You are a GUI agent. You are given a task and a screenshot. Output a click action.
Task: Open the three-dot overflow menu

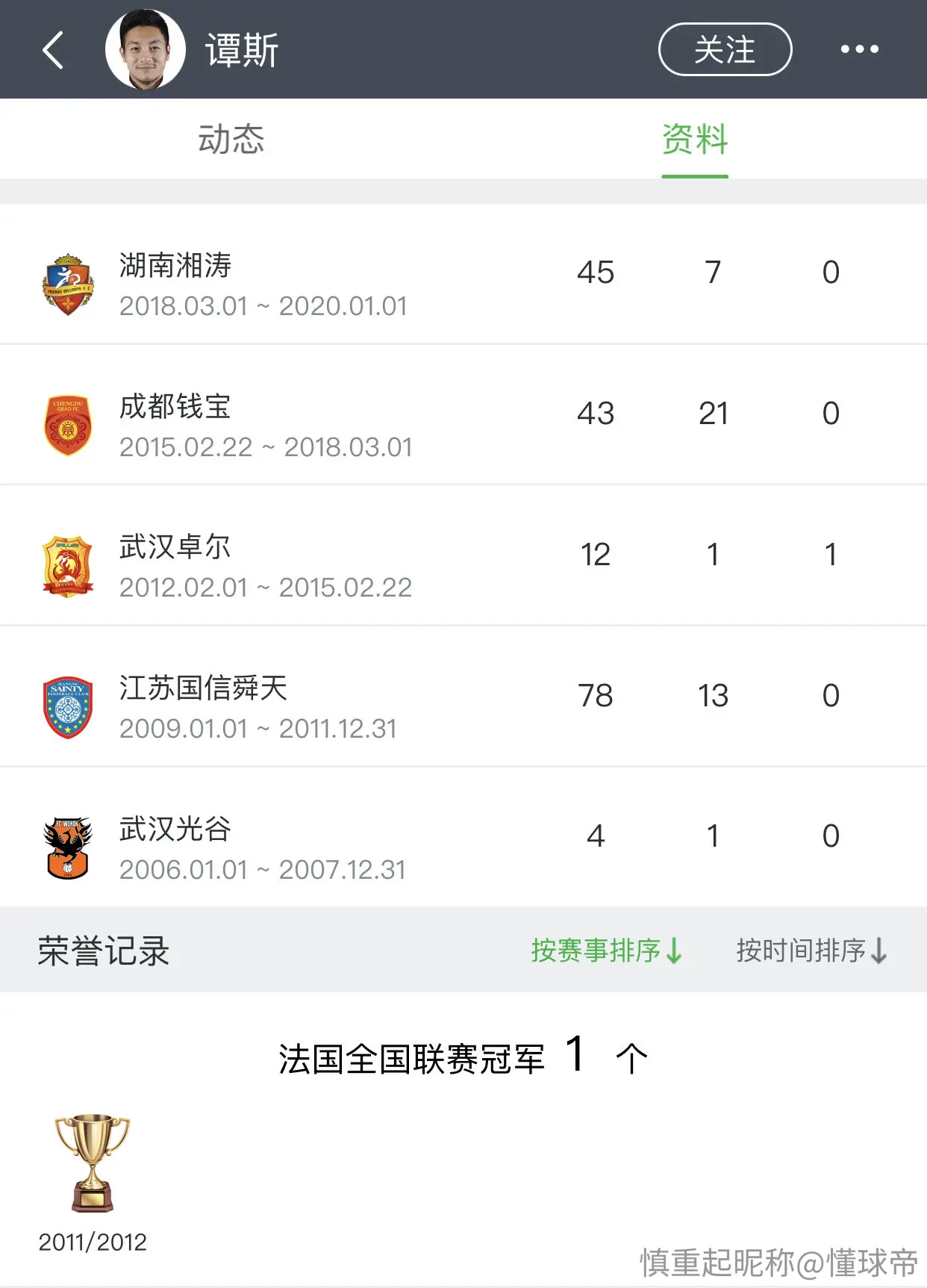(x=859, y=49)
